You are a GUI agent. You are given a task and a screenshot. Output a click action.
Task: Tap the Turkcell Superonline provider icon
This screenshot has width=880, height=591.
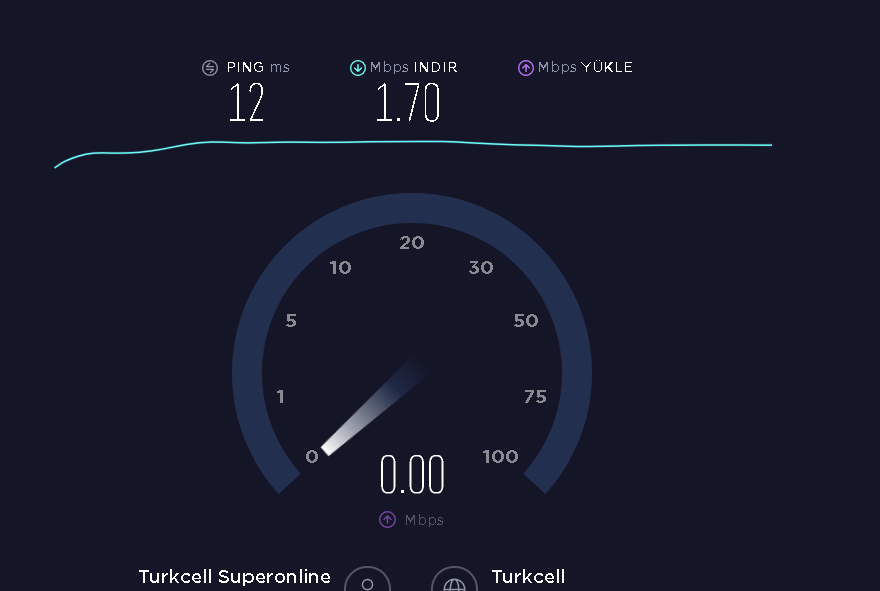(367, 583)
